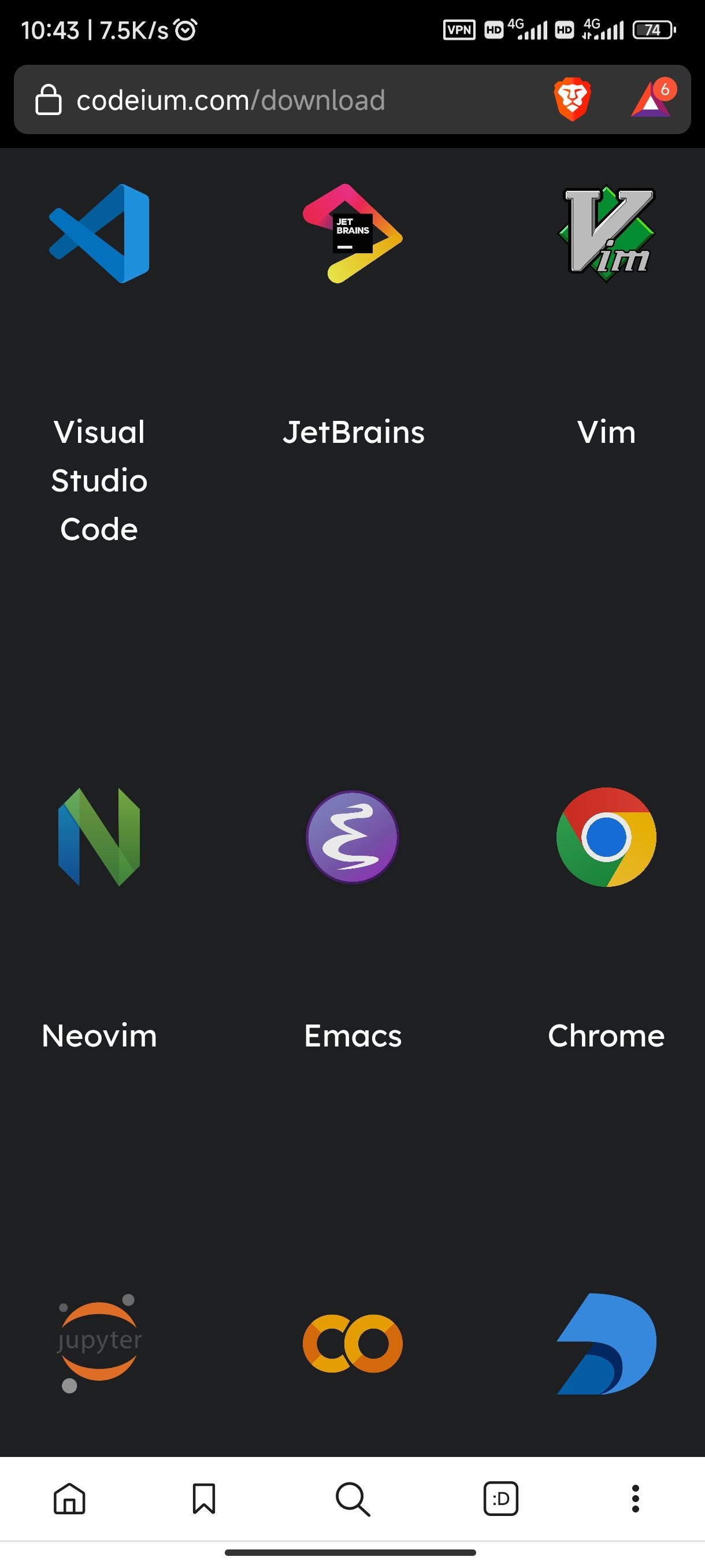
Task: Tap the search icon in bottom bar
Action: tap(353, 1499)
